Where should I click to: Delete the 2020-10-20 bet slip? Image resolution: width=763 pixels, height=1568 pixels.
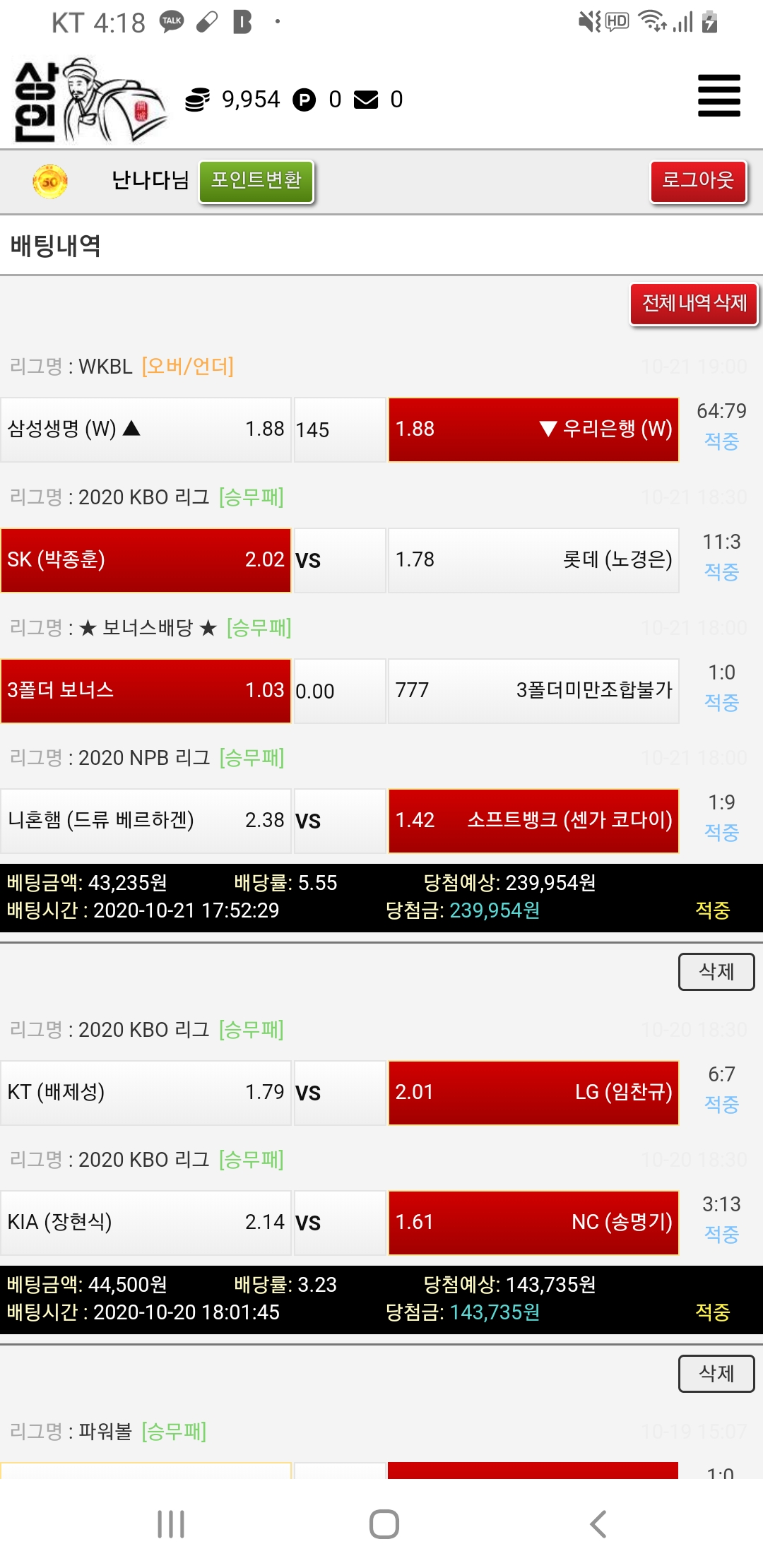(x=716, y=1374)
